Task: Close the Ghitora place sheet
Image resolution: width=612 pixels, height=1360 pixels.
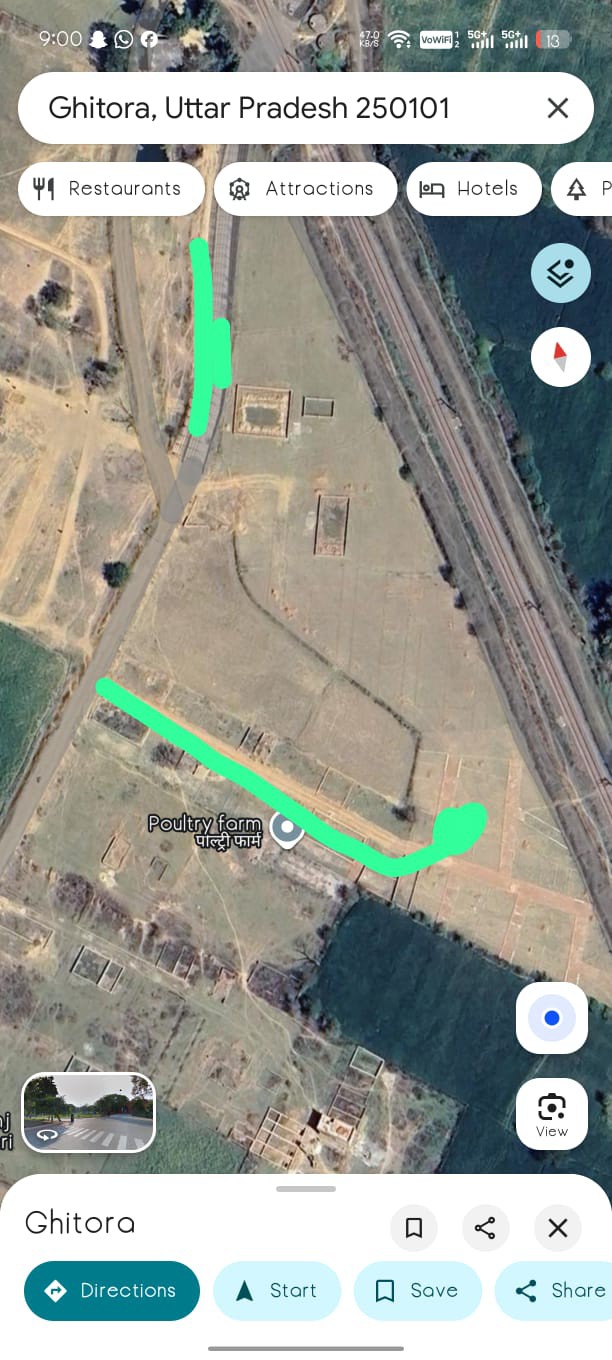Action: point(558,1228)
